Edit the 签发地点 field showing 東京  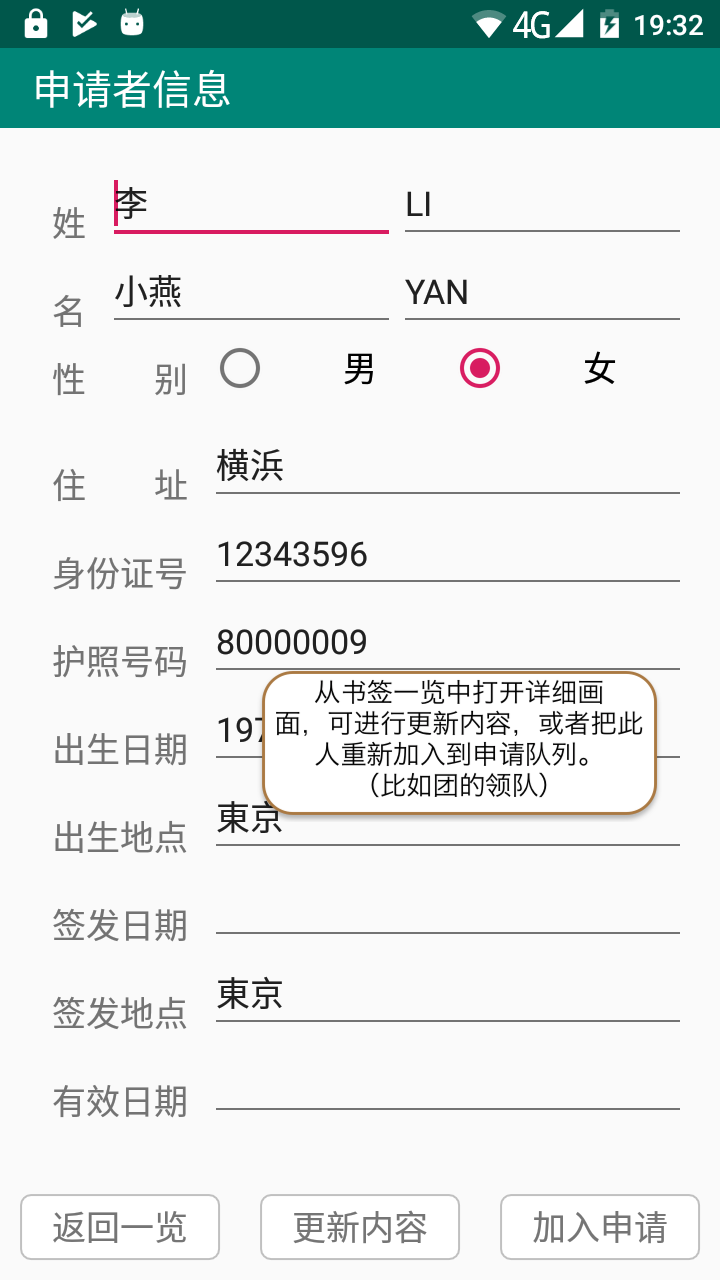447,994
